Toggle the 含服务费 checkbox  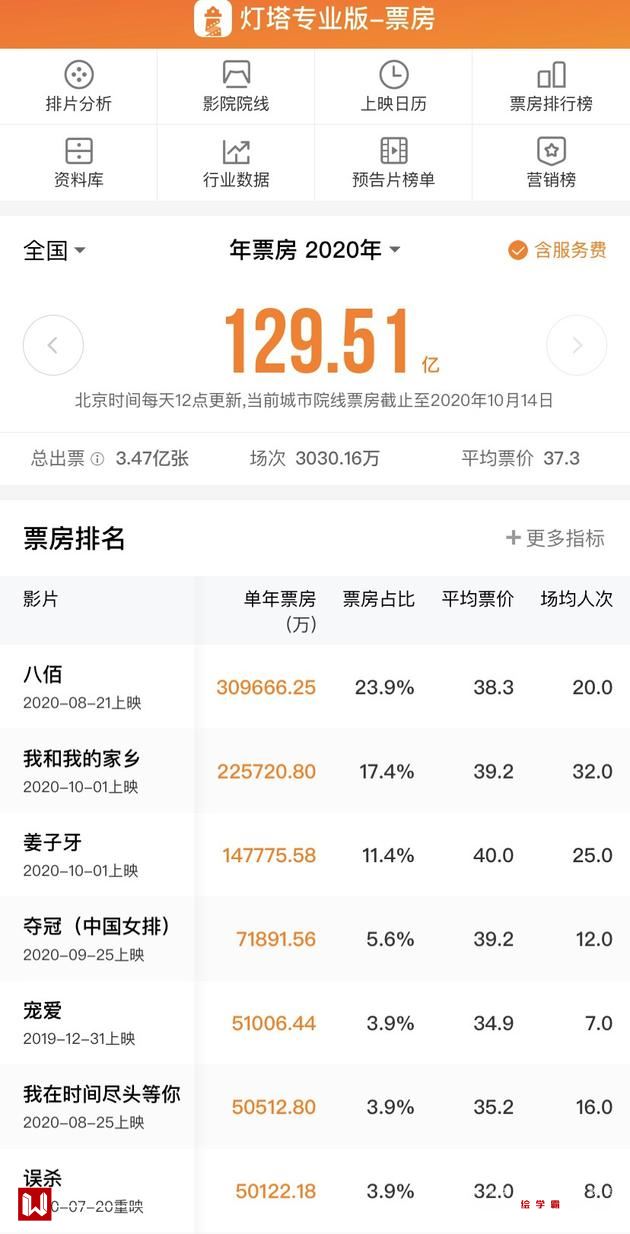pyautogui.click(x=557, y=250)
